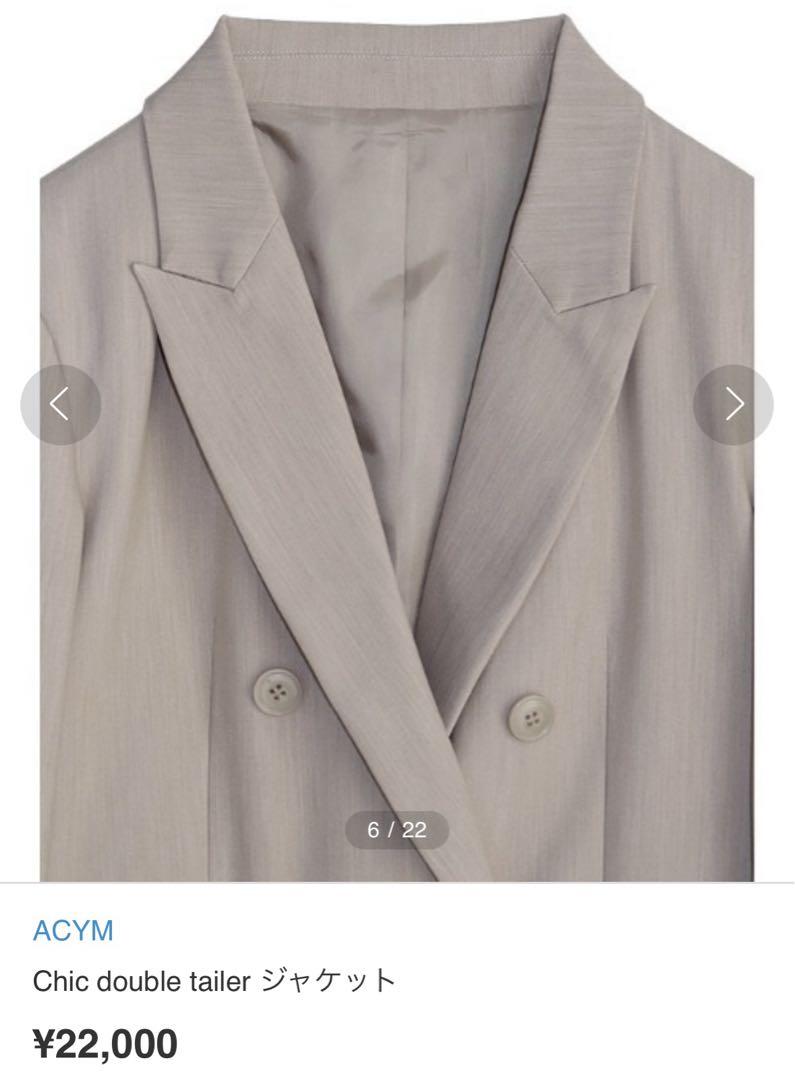Open the ACYM brand link

[73, 931]
